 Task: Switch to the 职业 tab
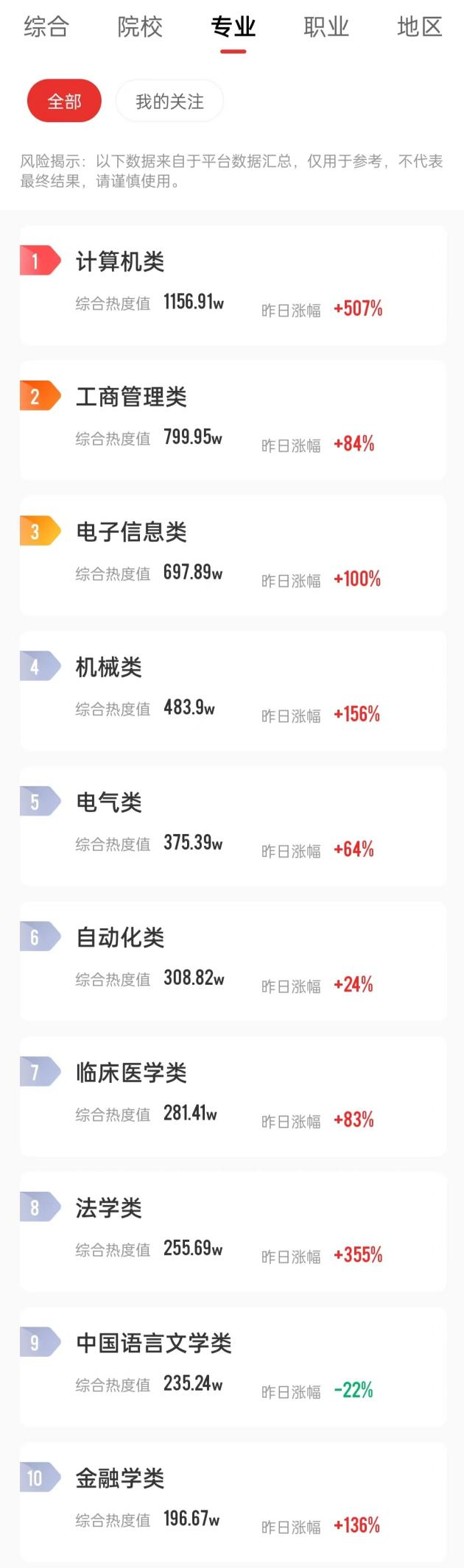click(326, 27)
